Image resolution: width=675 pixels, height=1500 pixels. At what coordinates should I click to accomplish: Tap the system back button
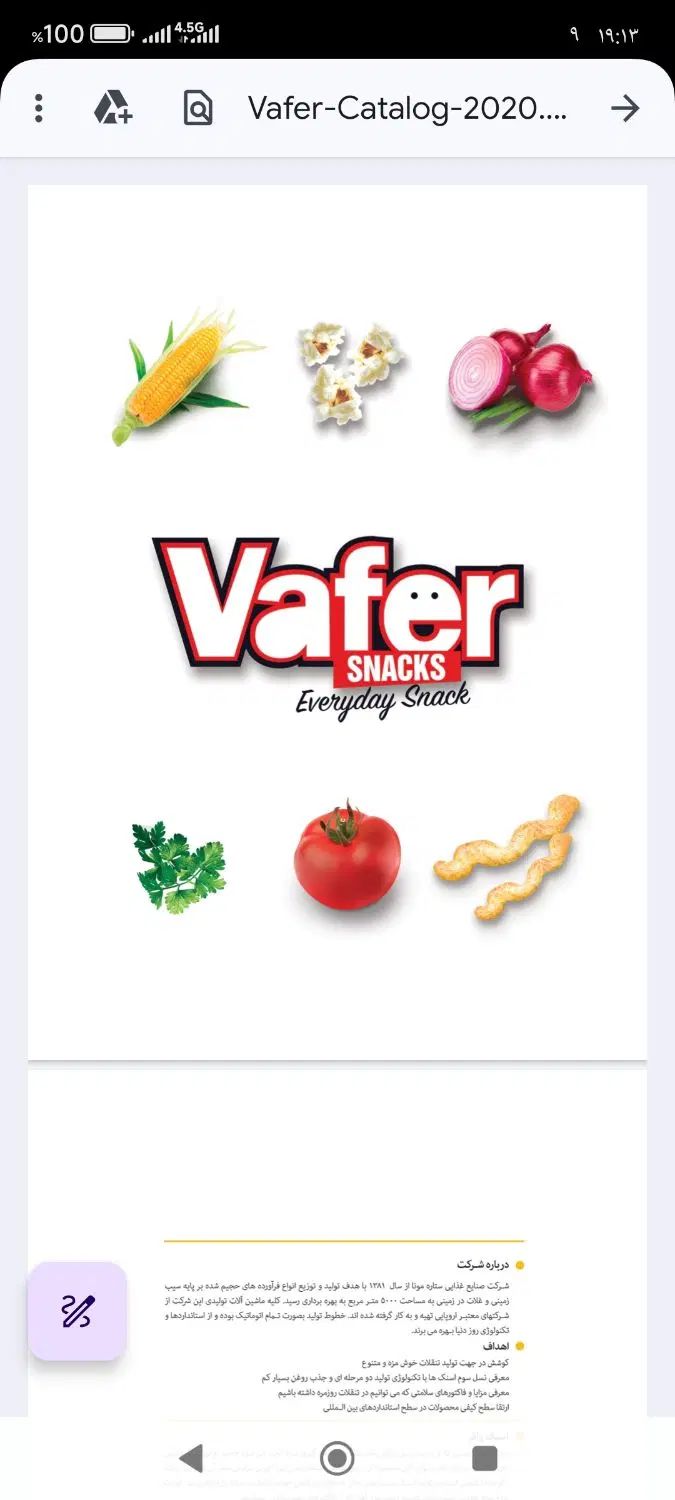(x=191, y=1458)
